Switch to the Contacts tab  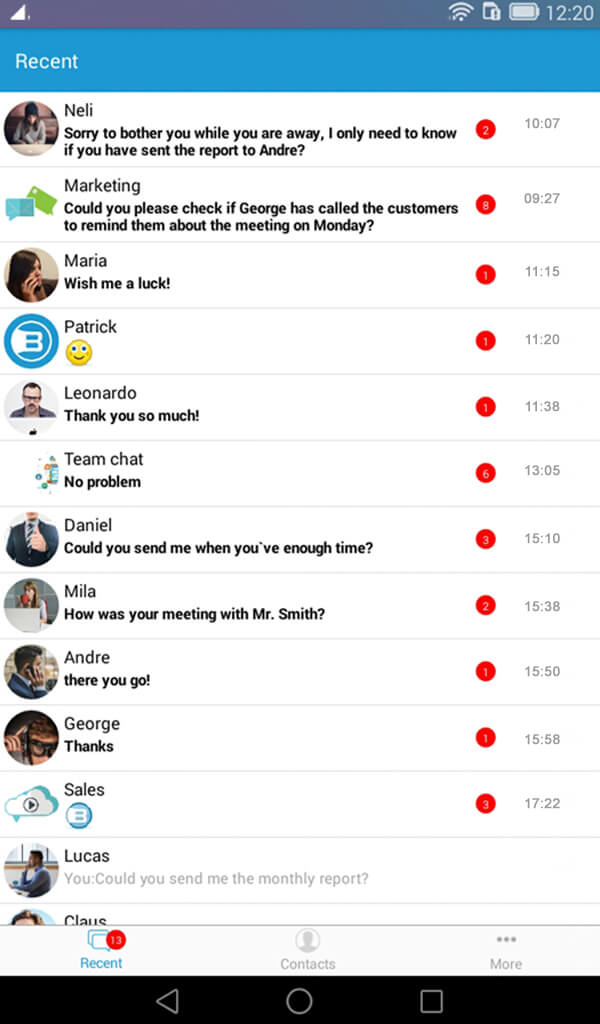pos(307,950)
